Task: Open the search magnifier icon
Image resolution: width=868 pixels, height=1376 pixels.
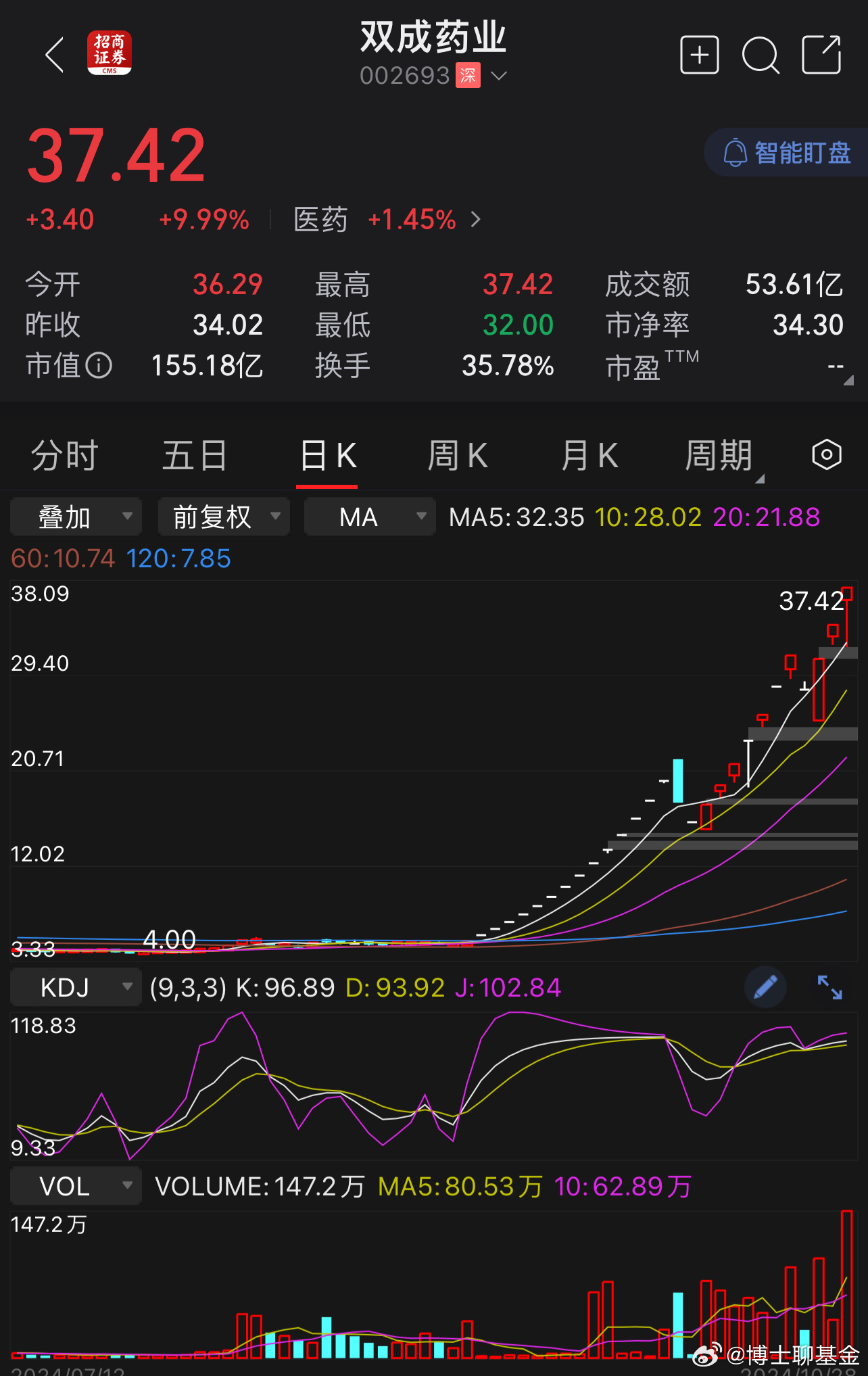Action: pyautogui.click(x=761, y=55)
